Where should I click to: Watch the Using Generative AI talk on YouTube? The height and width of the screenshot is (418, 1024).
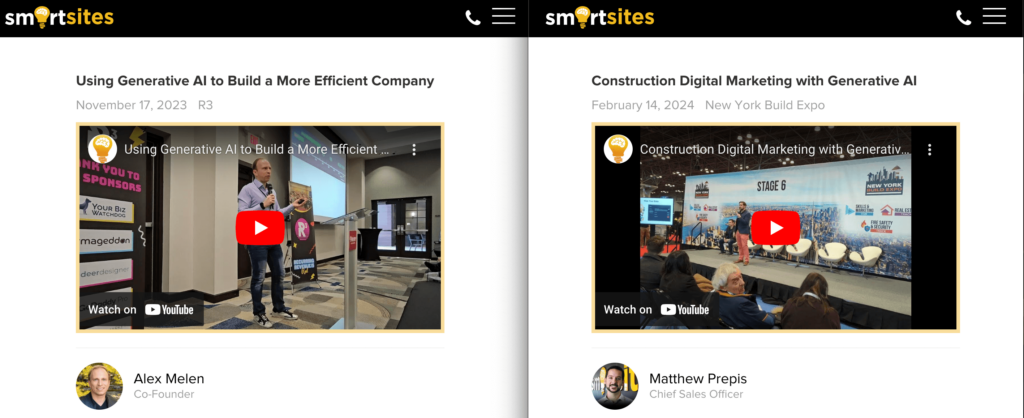click(x=141, y=310)
